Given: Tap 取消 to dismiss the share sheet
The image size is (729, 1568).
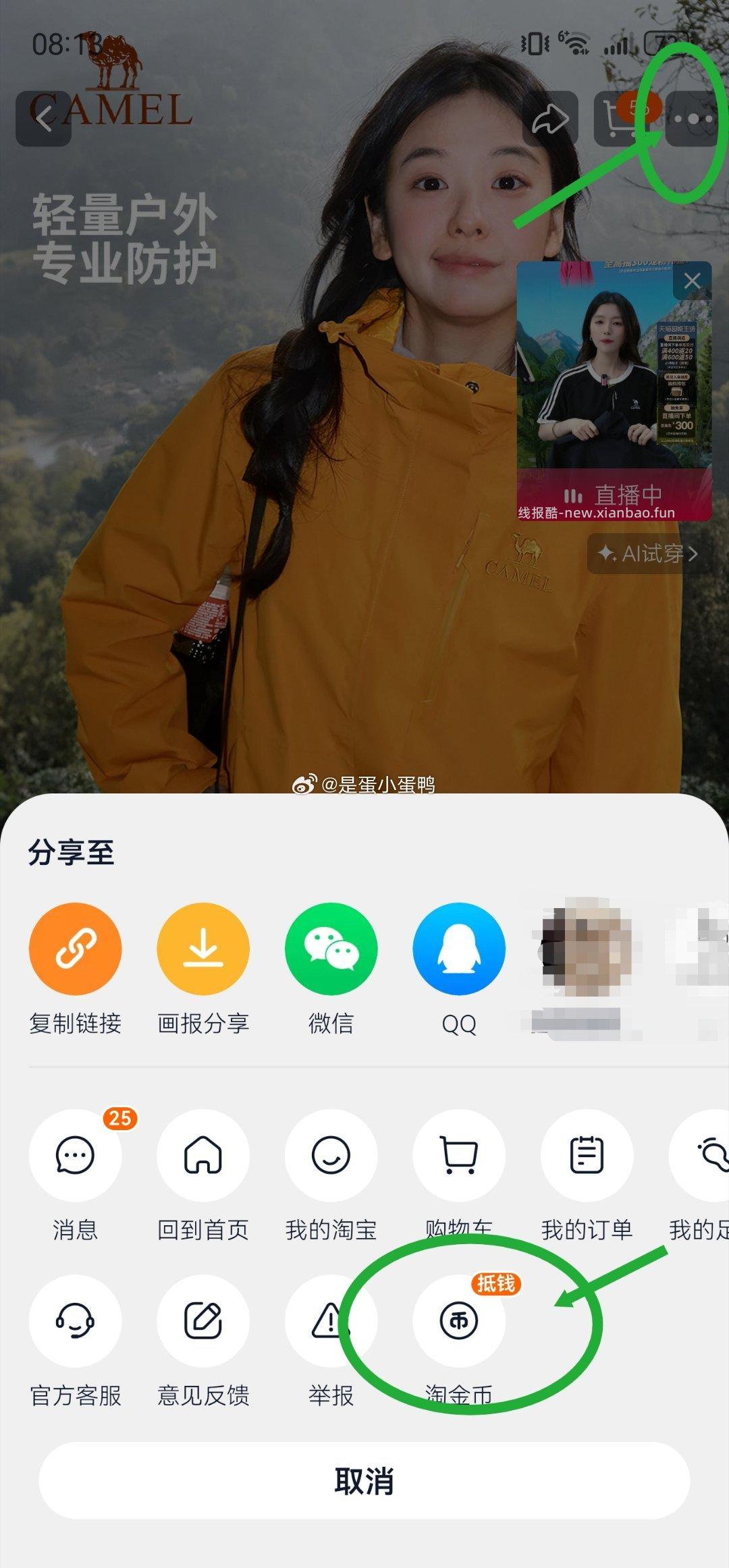Looking at the screenshot, I should tap(364, 1481).
